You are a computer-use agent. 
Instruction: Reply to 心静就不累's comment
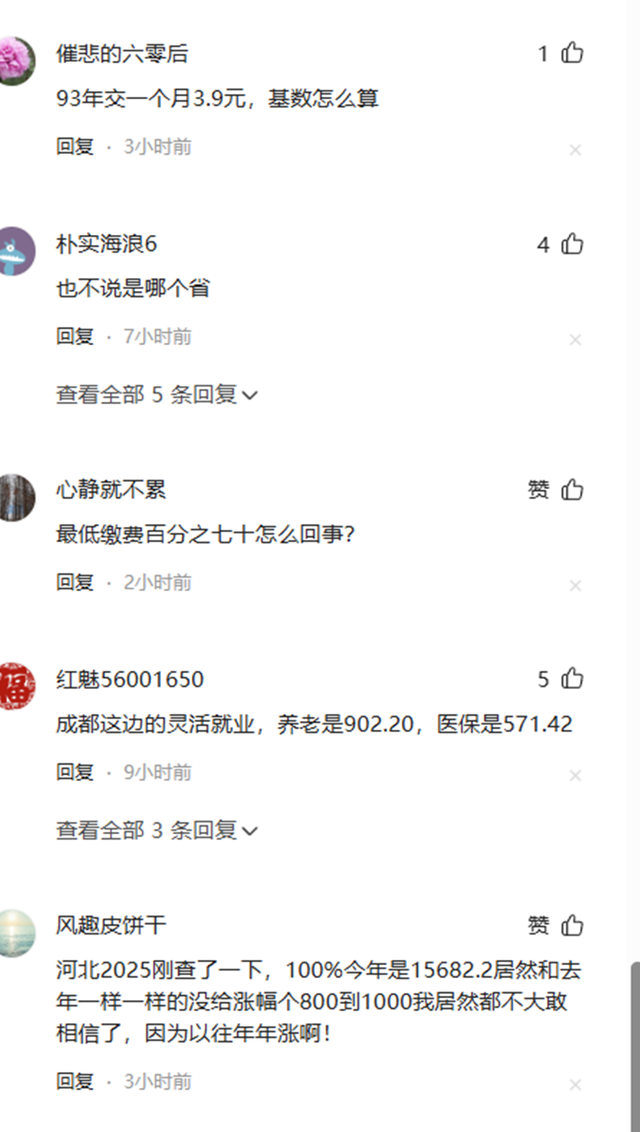click(x=75, y=582)
